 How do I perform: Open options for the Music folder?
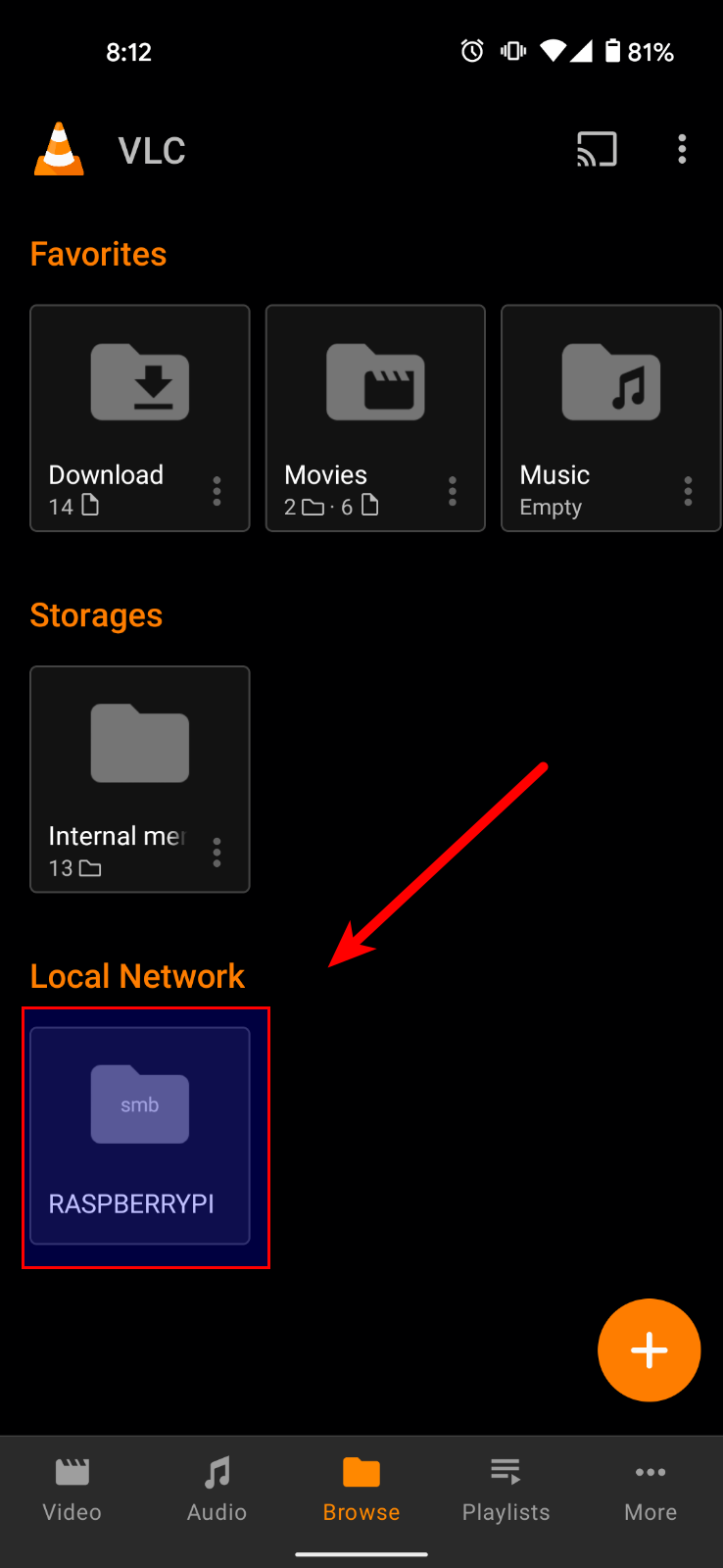pos(688,491)
